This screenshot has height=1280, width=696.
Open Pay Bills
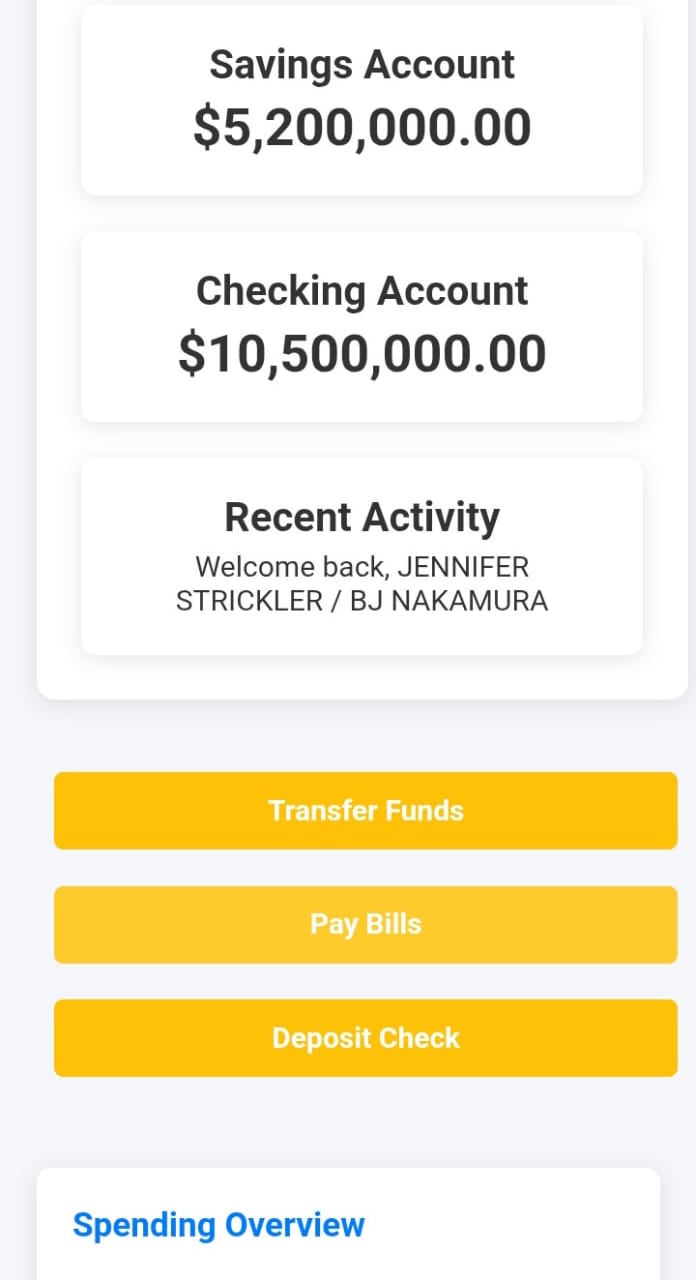tap(365, 924)
